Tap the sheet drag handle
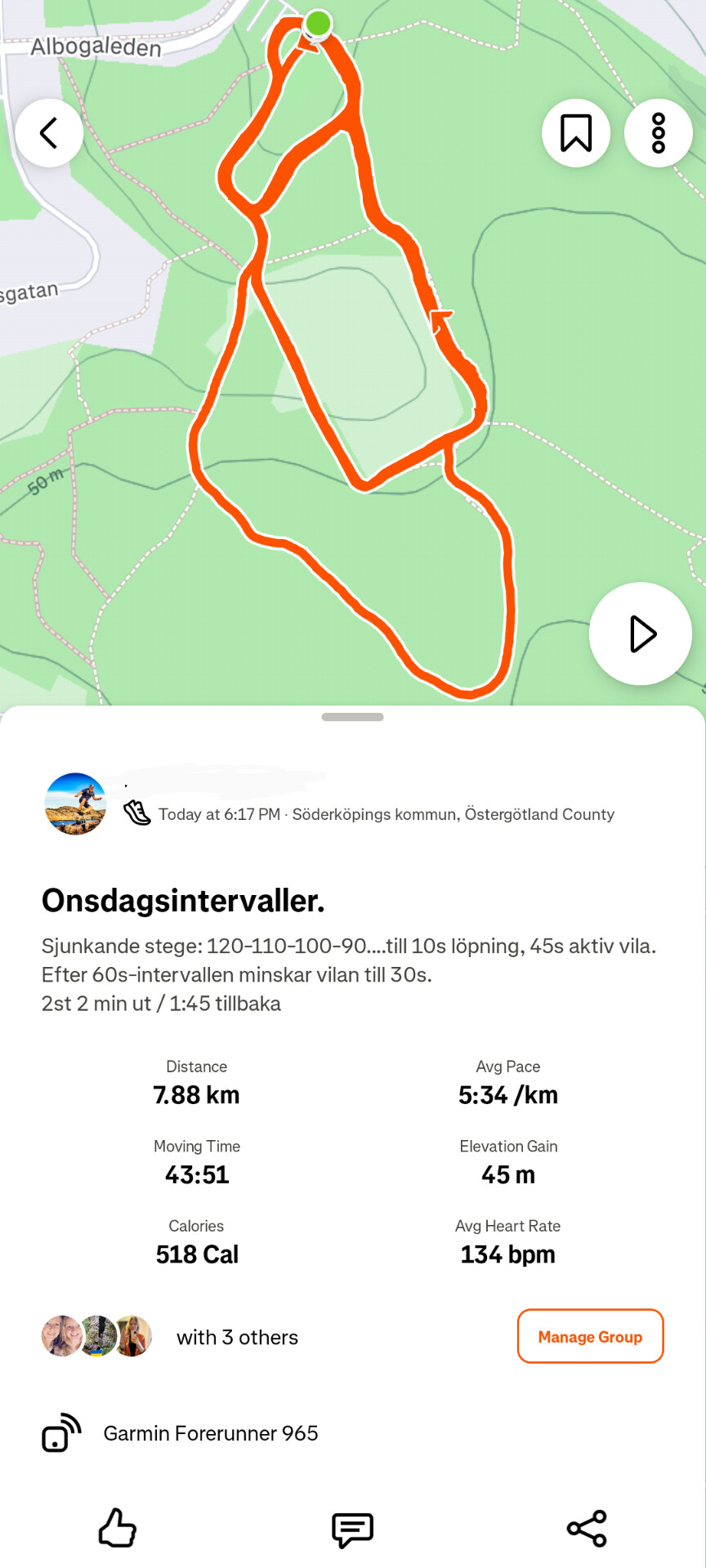This screenshot has width=706, height=1568. click(352, 717)
